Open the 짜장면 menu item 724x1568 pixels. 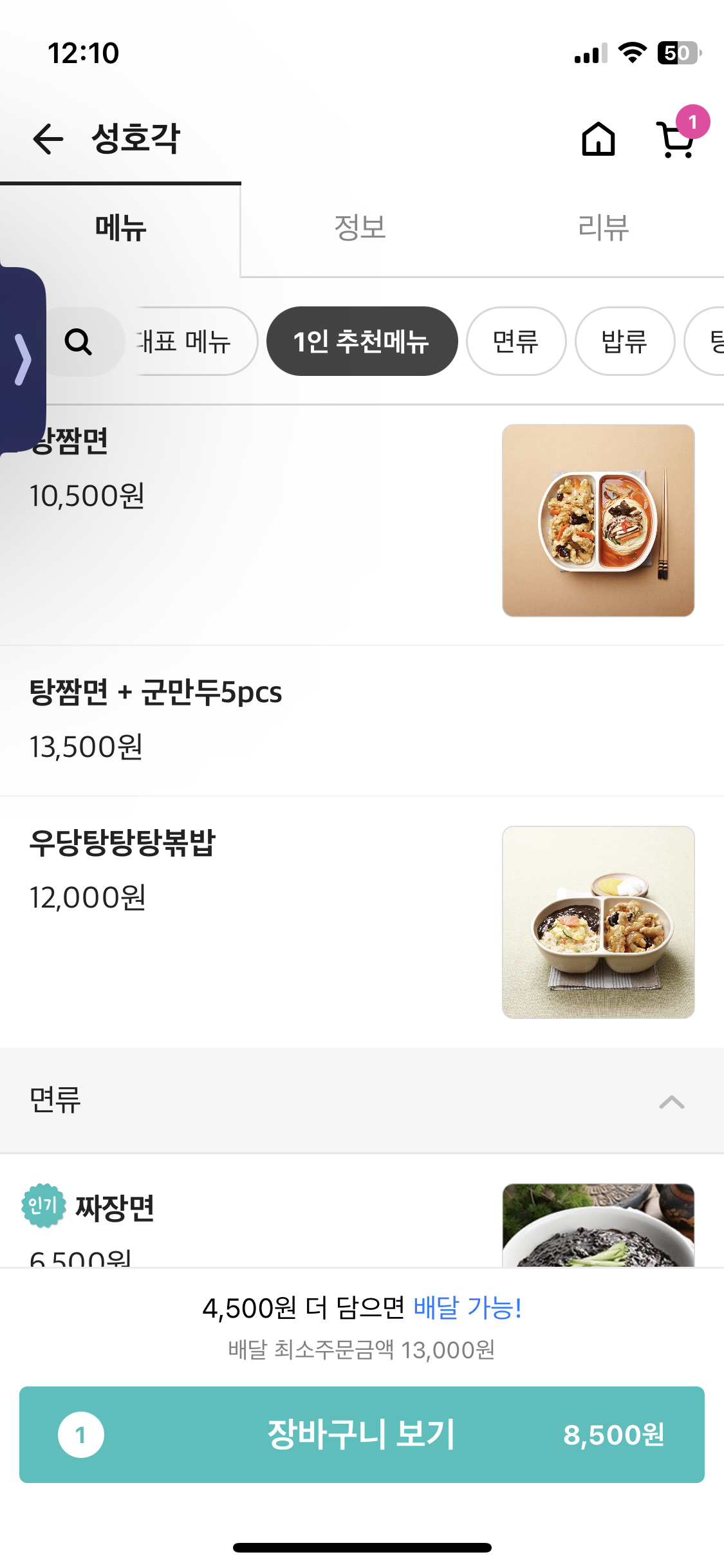[257, 1217]
